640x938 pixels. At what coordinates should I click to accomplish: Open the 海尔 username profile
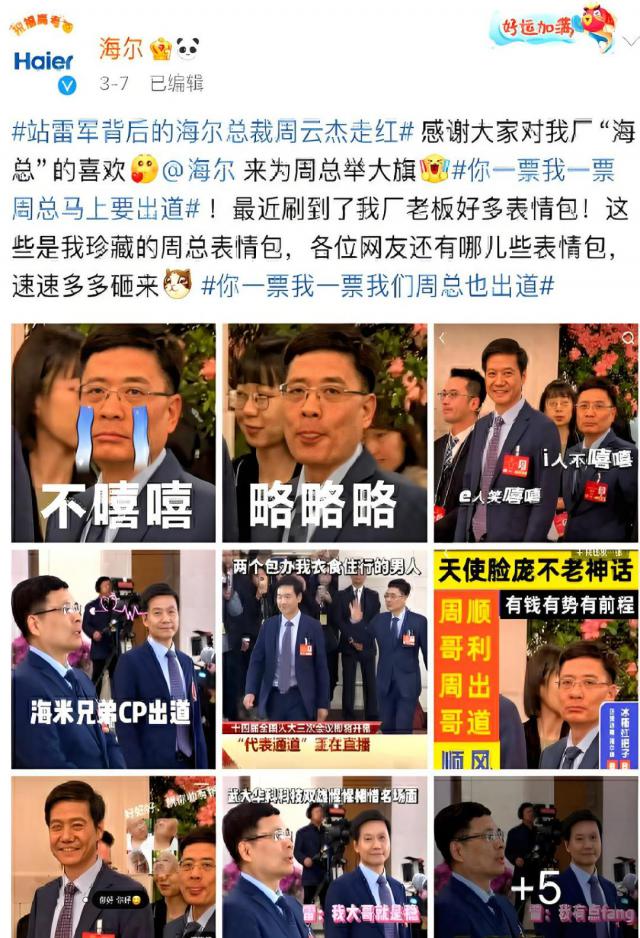pos(121,47)
